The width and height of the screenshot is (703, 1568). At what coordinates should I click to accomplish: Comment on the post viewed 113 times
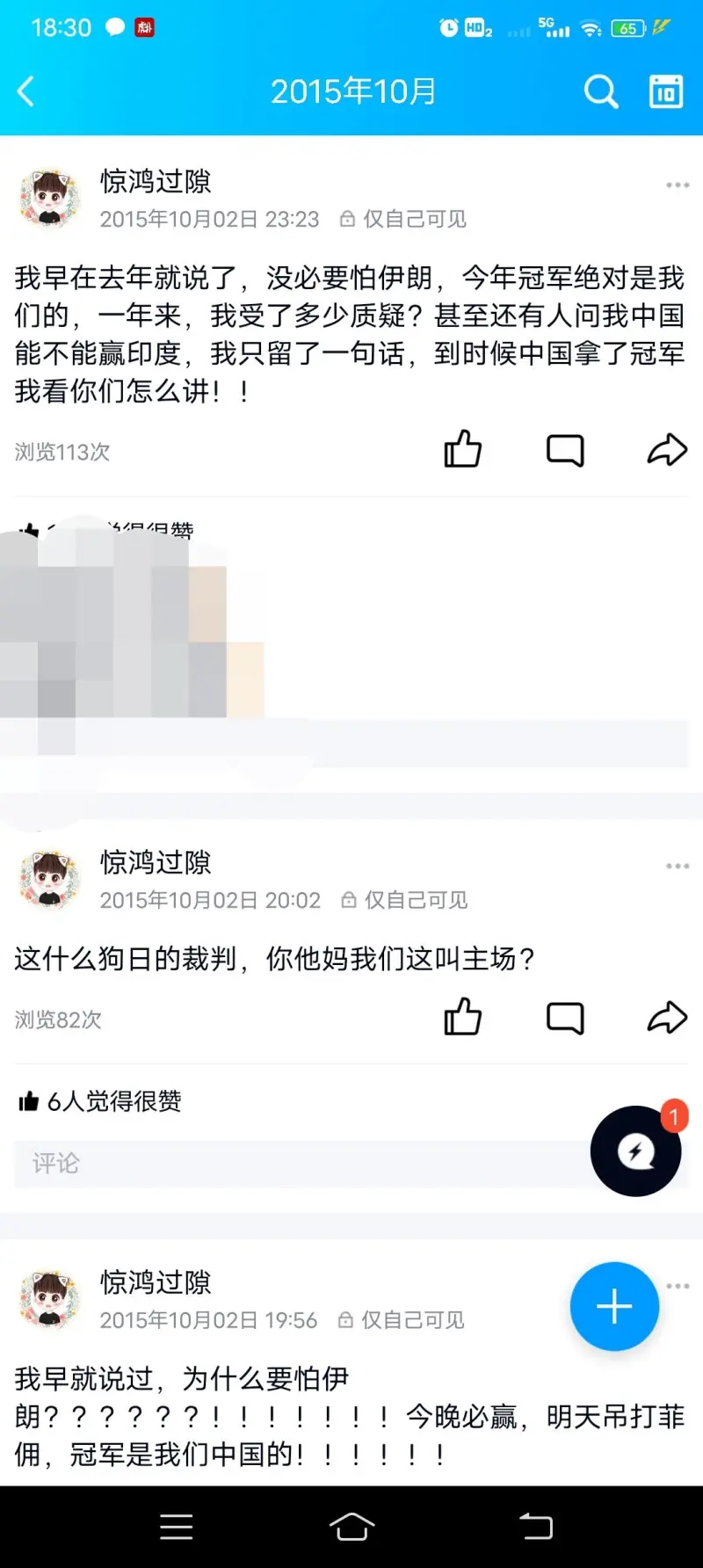click(x=565, y=450)
